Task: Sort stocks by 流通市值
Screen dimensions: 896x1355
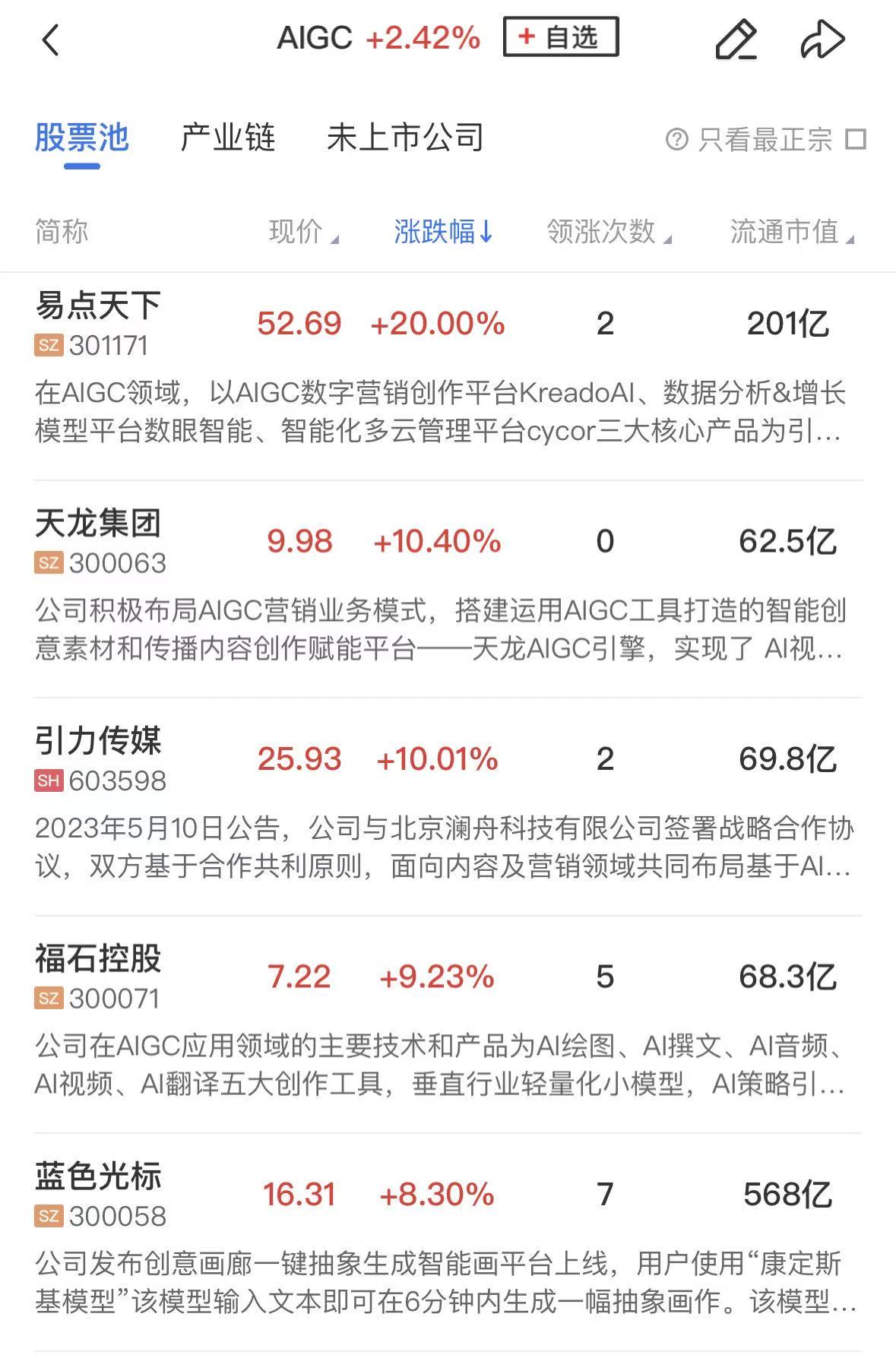Action: tap(791, 232)
